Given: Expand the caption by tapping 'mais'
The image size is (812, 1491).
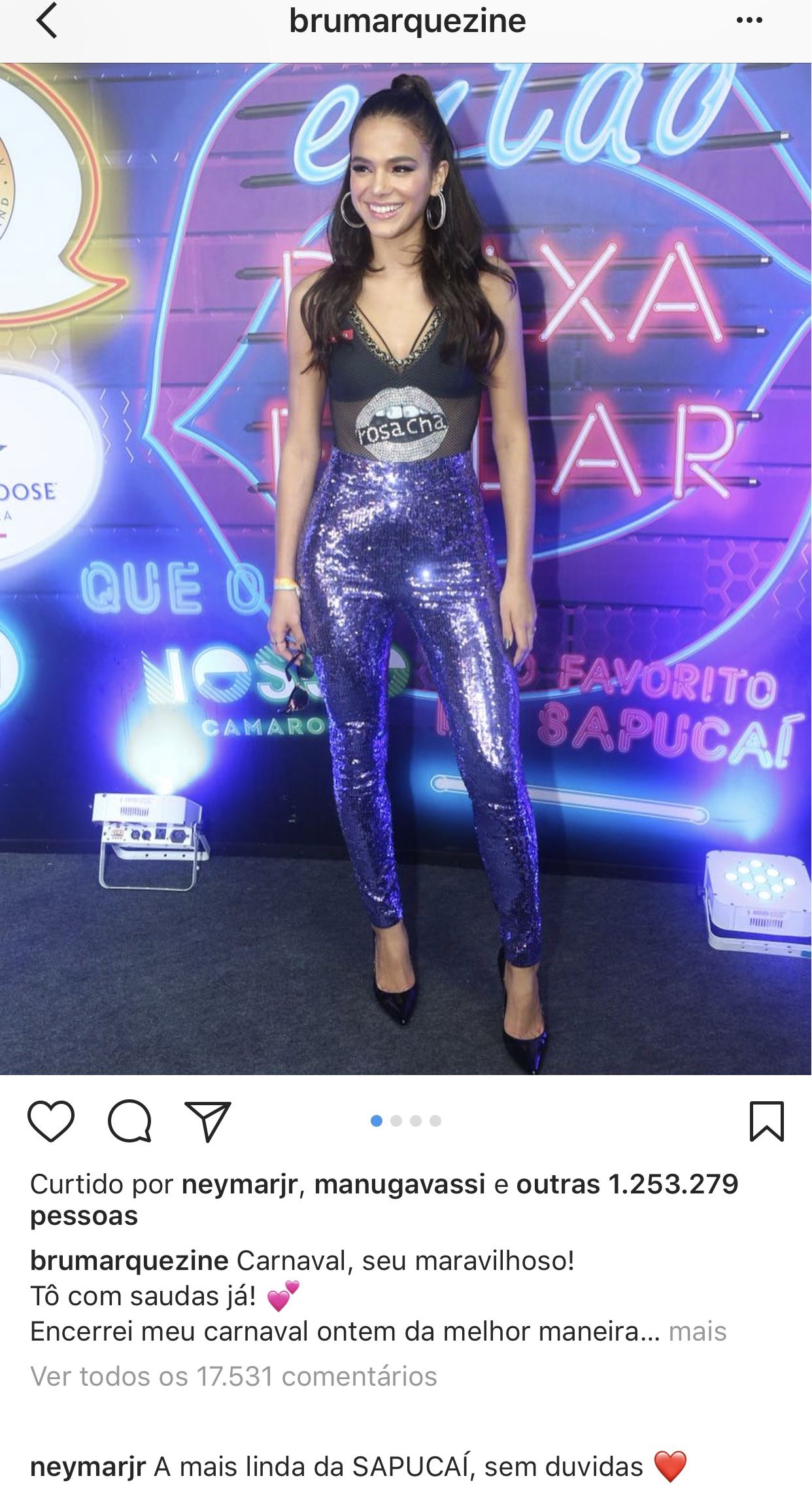Looking at the screenshot, I should tap(697, 1331).
